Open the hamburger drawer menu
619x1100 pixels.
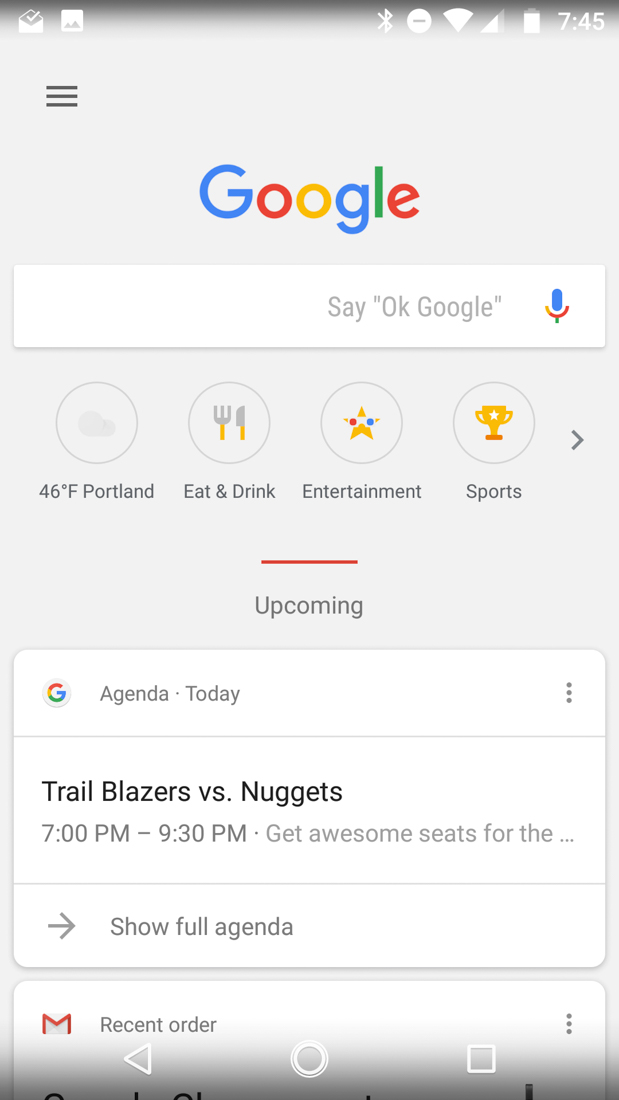[62, 96]
